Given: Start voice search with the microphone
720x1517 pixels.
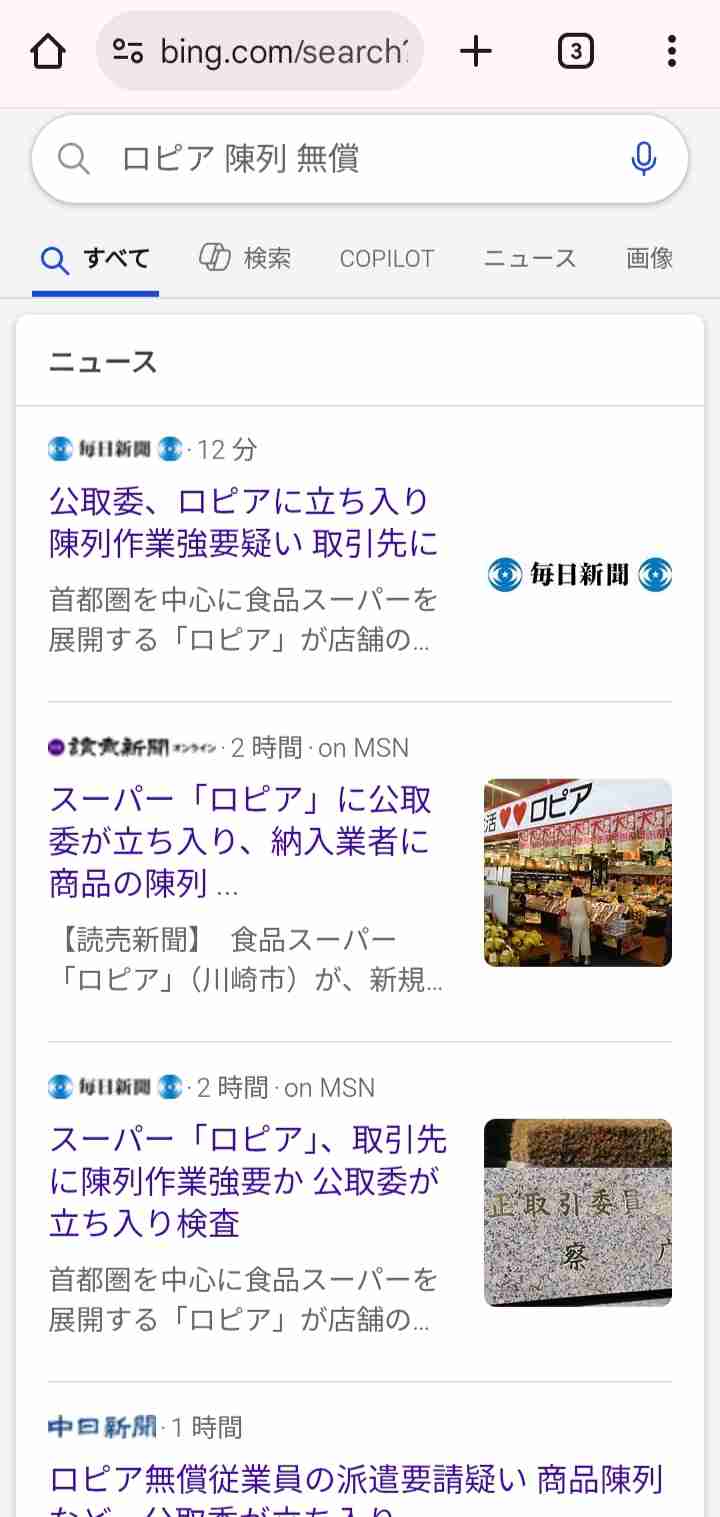Looking at the screenshot, I should (644, 158).
